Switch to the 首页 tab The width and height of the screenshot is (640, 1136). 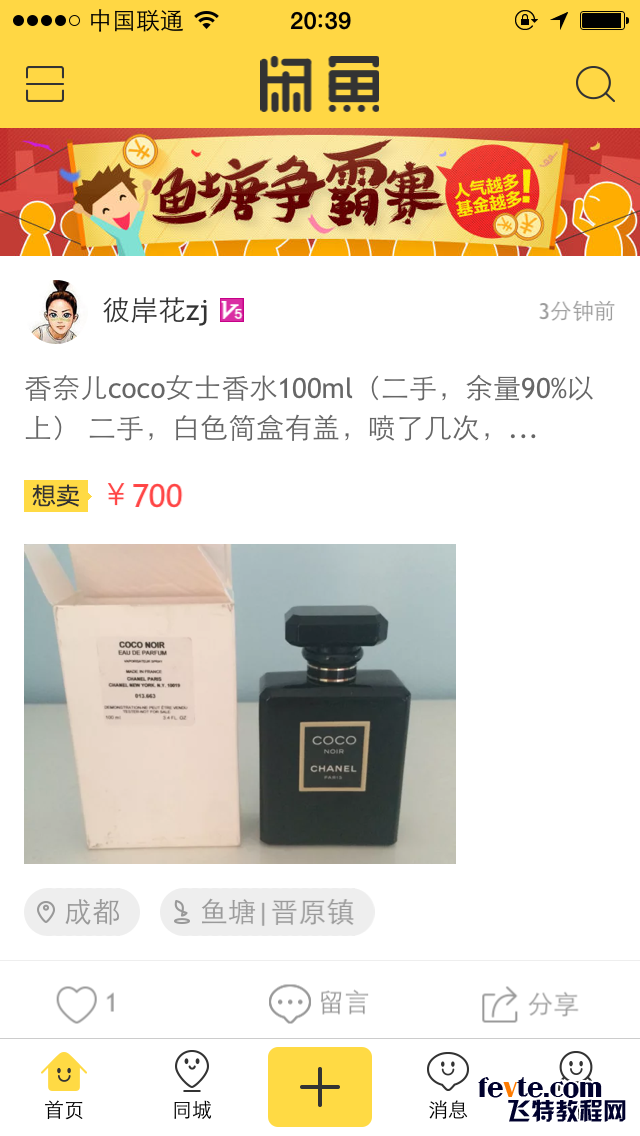(64, 1086)
